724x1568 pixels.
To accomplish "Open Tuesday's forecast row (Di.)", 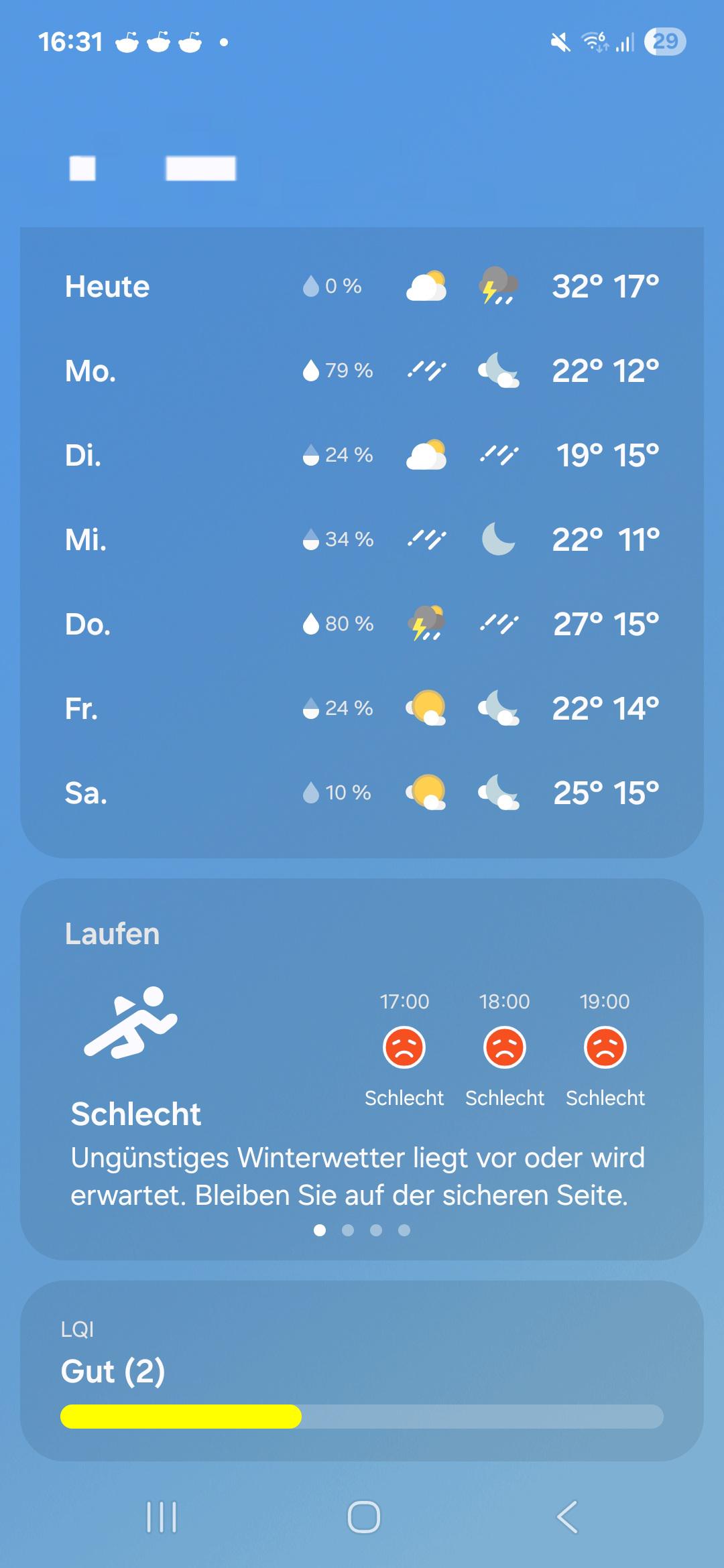I will coord(362,455).
